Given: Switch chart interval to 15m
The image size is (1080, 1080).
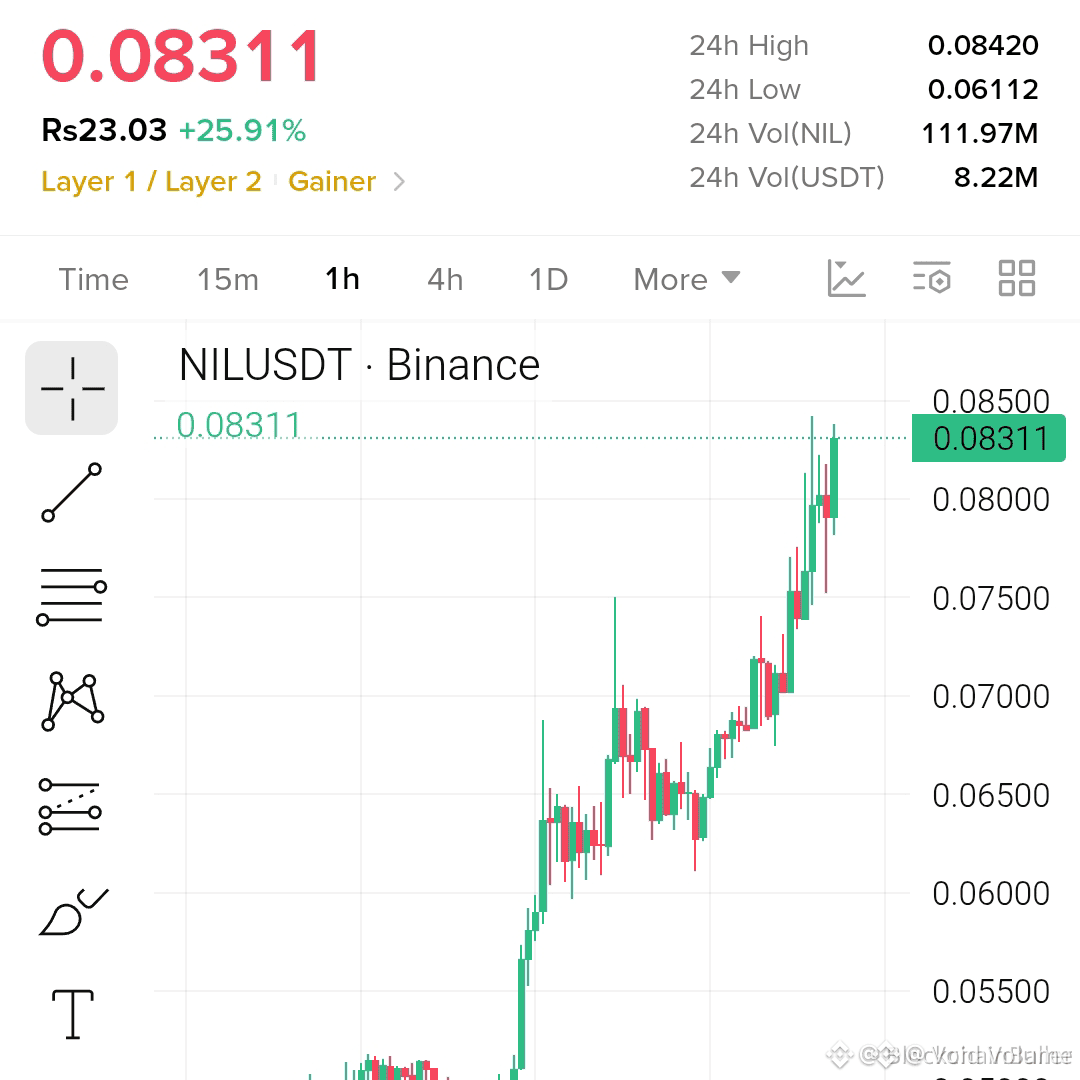Looking at the screenshot, I should 228,280.
